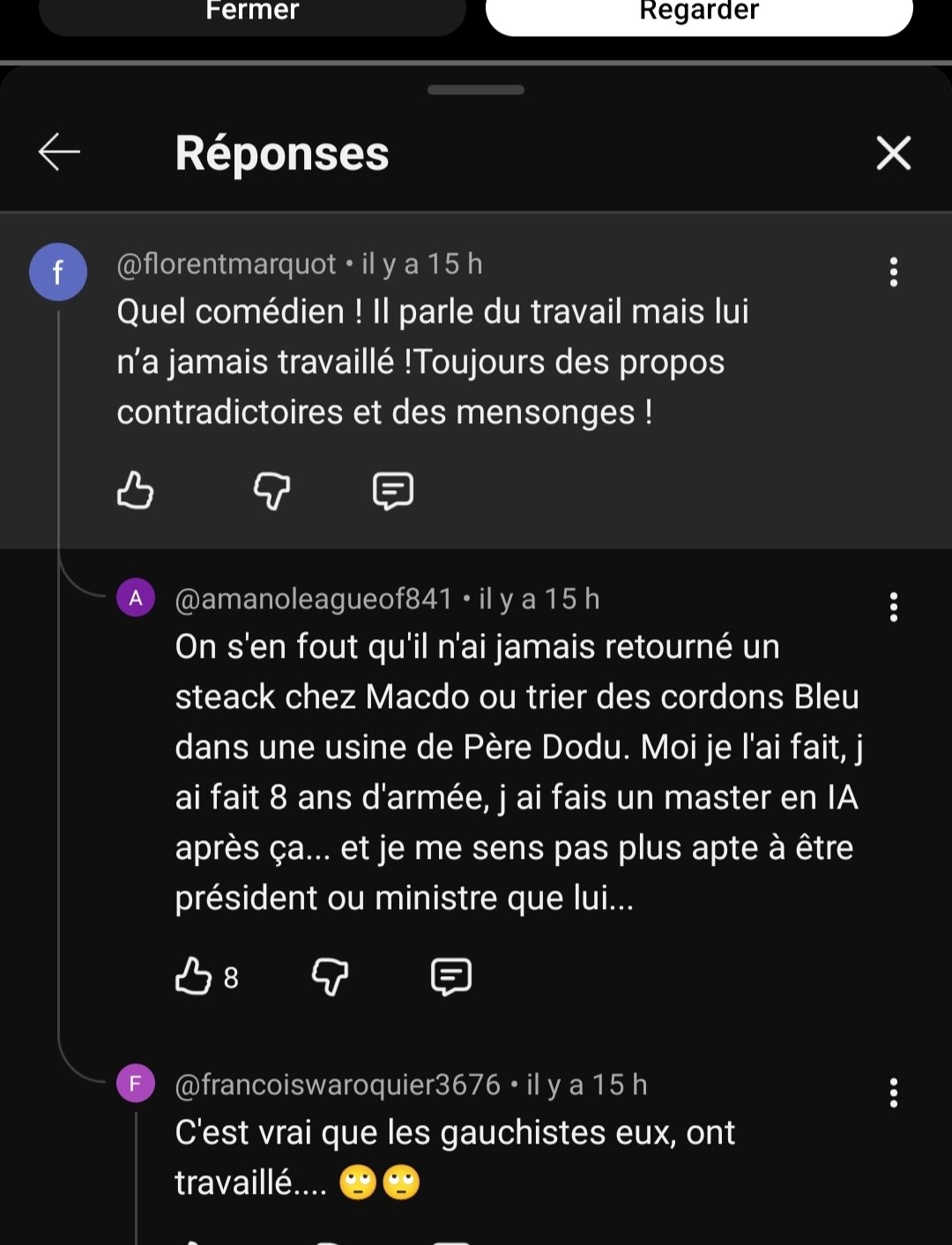Open @florentmarquot's profile avatar
This screenshot has width=952, height=1245.
tap(58, 272)
